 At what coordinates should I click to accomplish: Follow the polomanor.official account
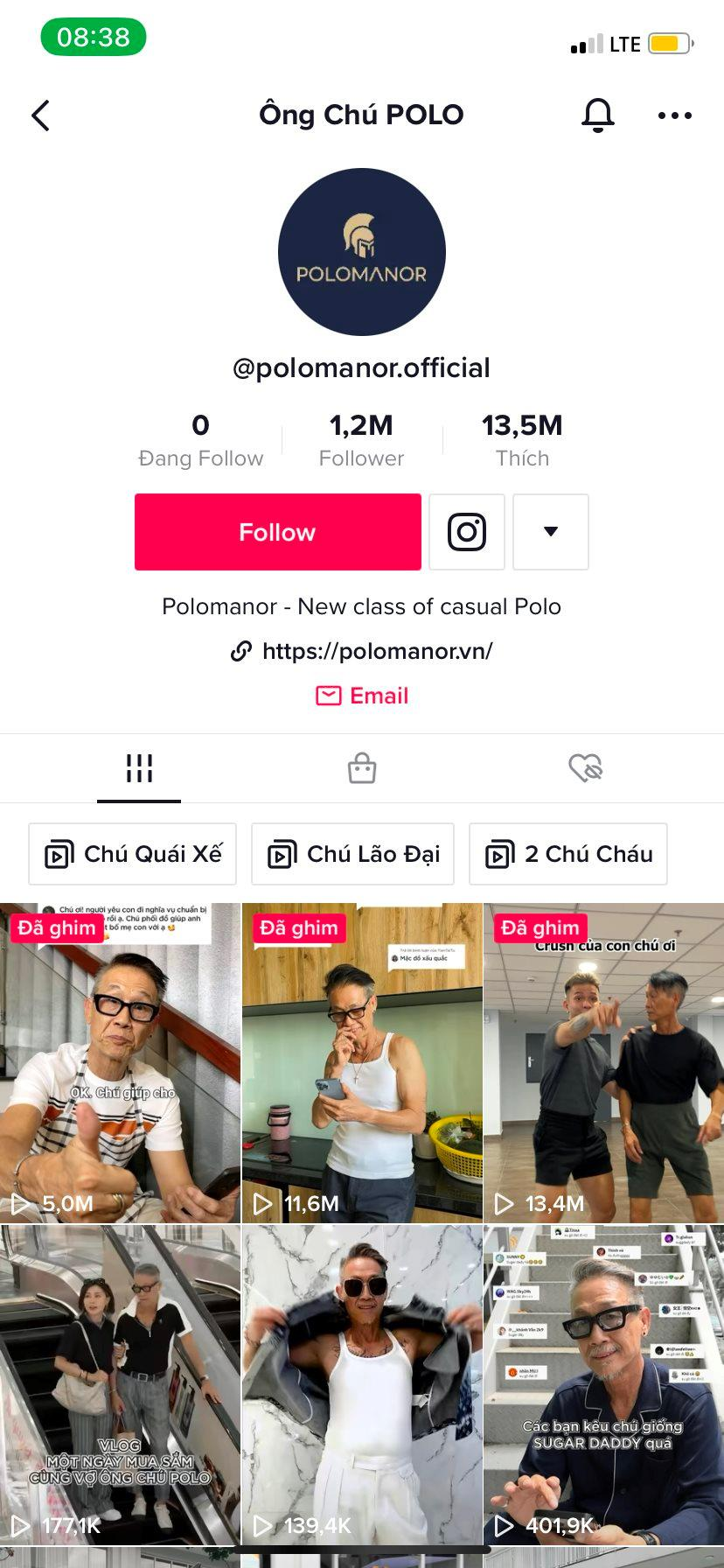(x=277, y=532)
